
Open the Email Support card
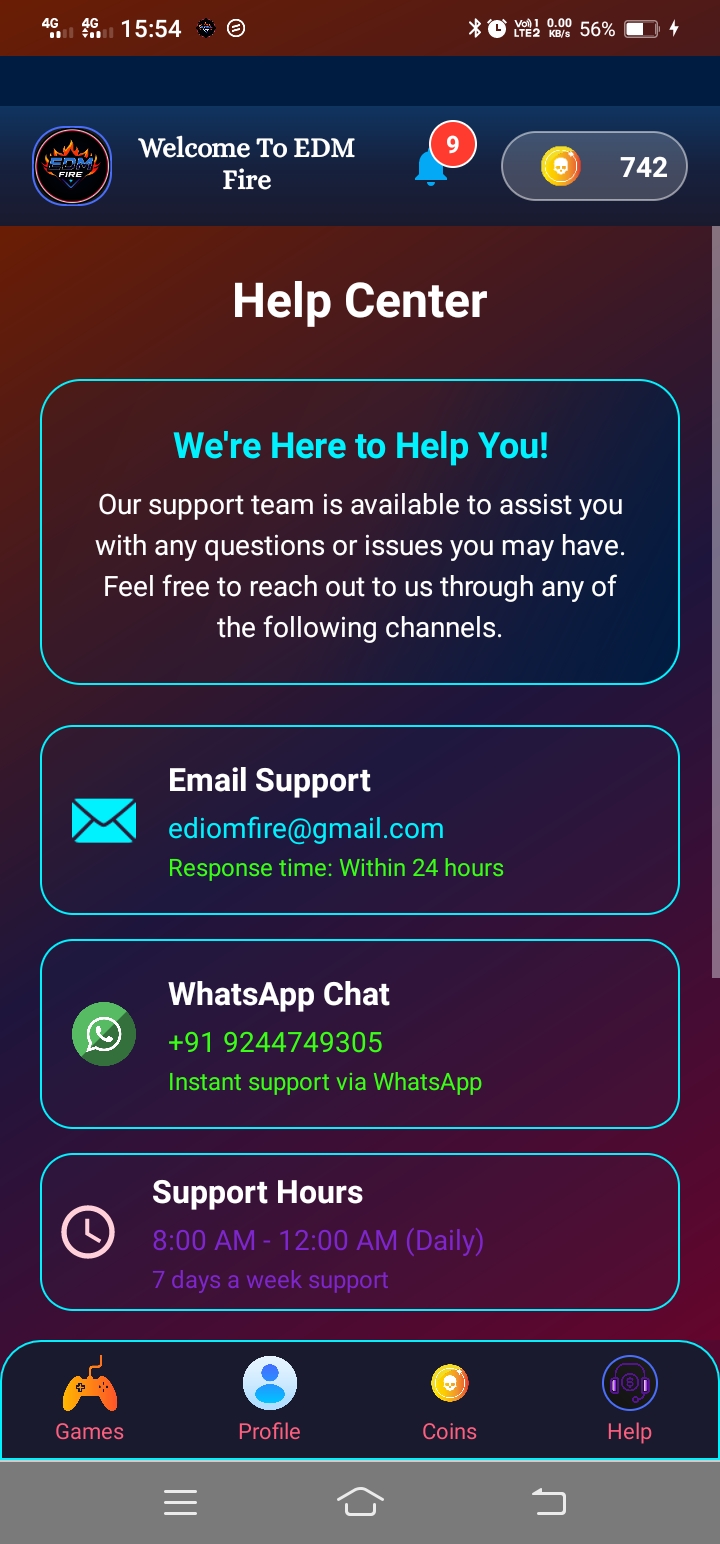360,820
